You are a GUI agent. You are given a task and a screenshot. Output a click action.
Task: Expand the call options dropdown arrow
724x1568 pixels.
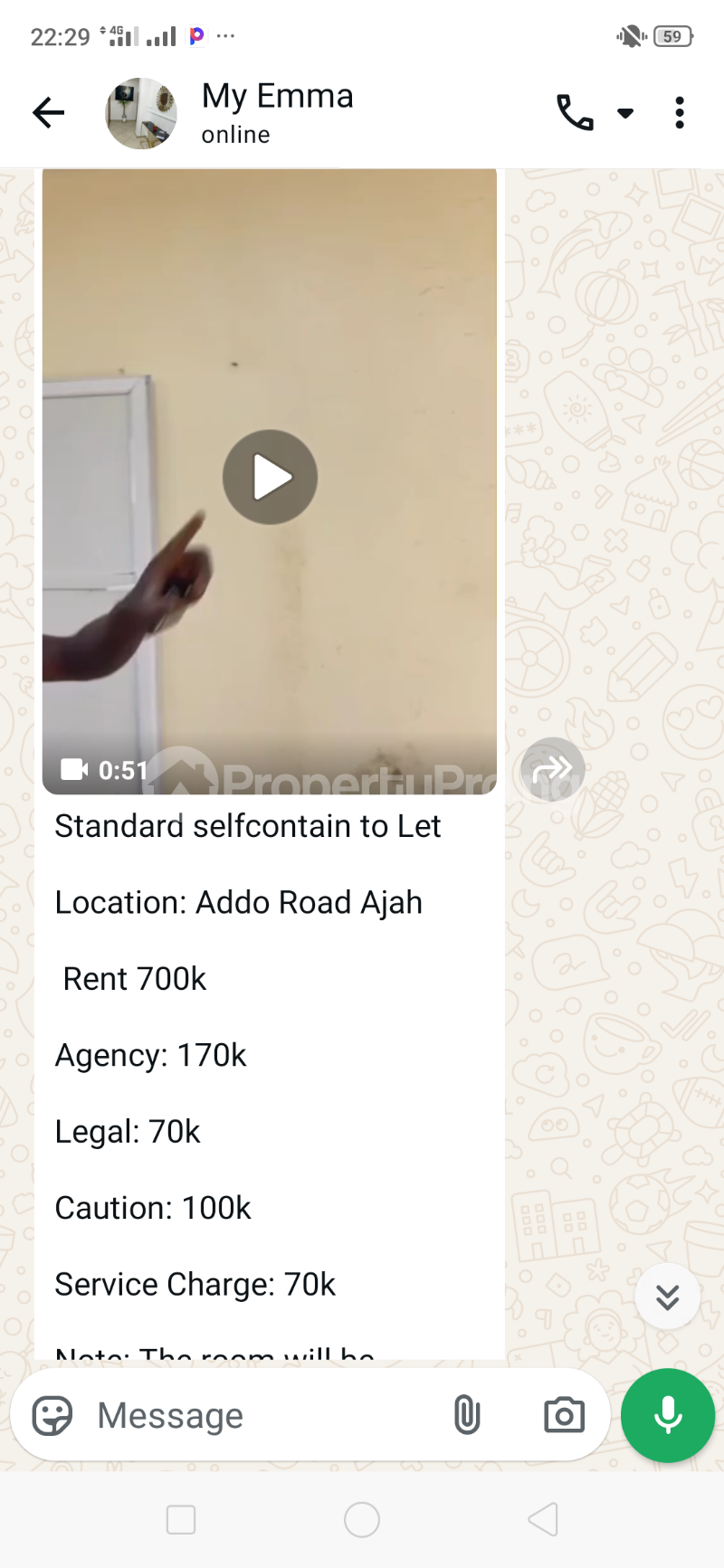tap(625, 114)
